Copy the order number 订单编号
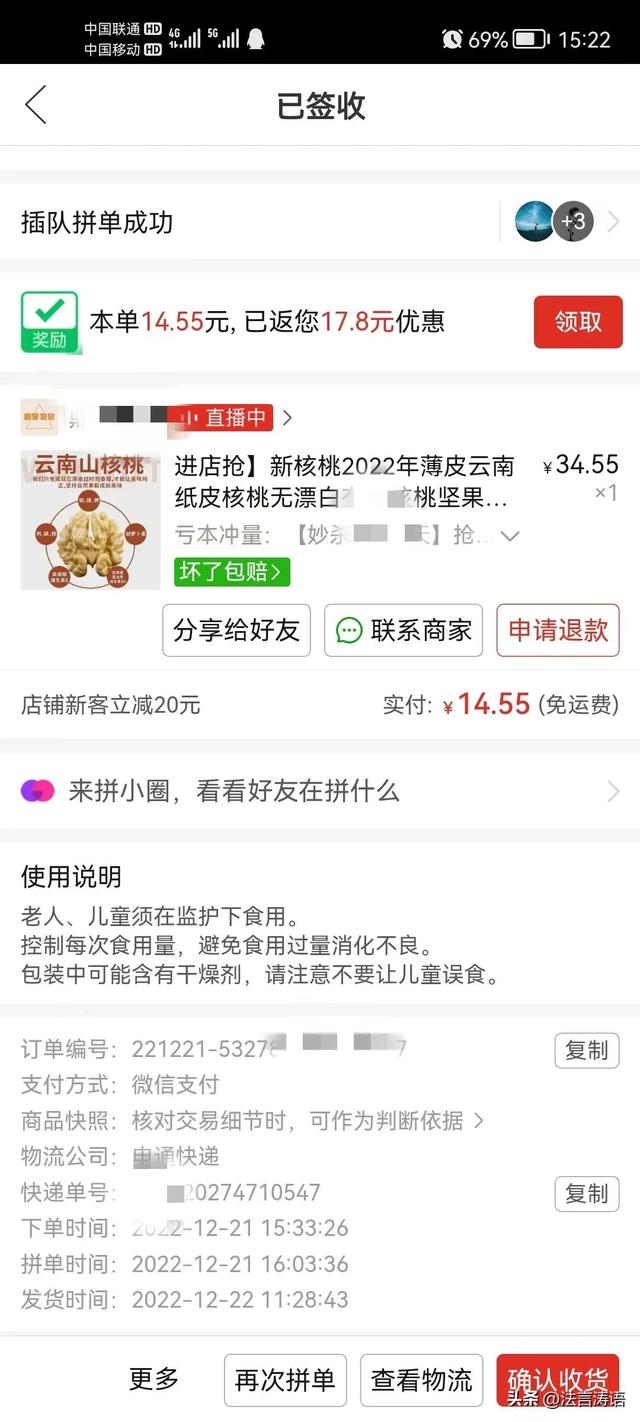Image resolution: width=640 pixels, height=1422 pixels. [587, 1050]
